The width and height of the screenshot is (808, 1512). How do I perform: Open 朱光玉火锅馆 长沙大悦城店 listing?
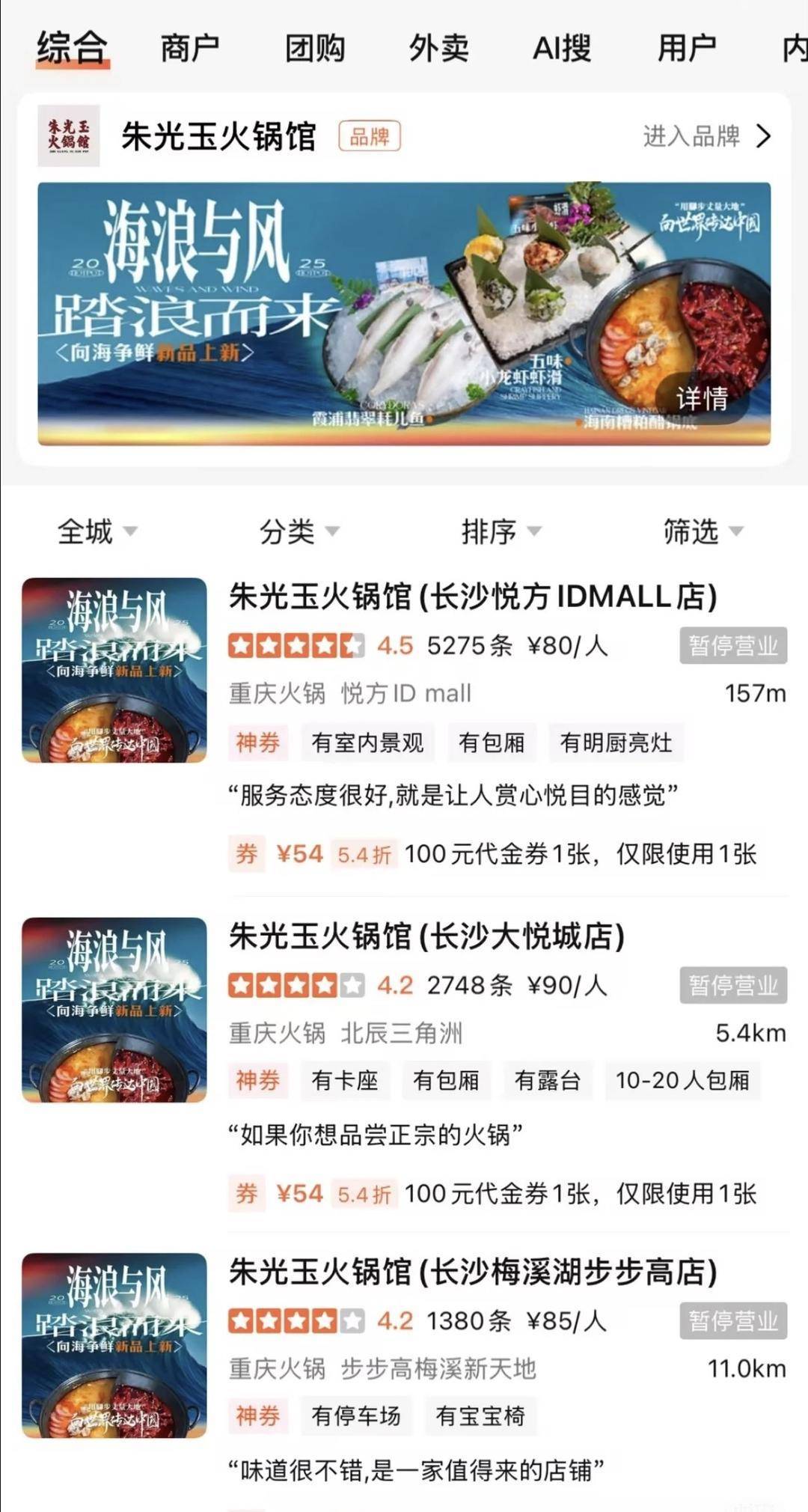[x=426, y=936]
